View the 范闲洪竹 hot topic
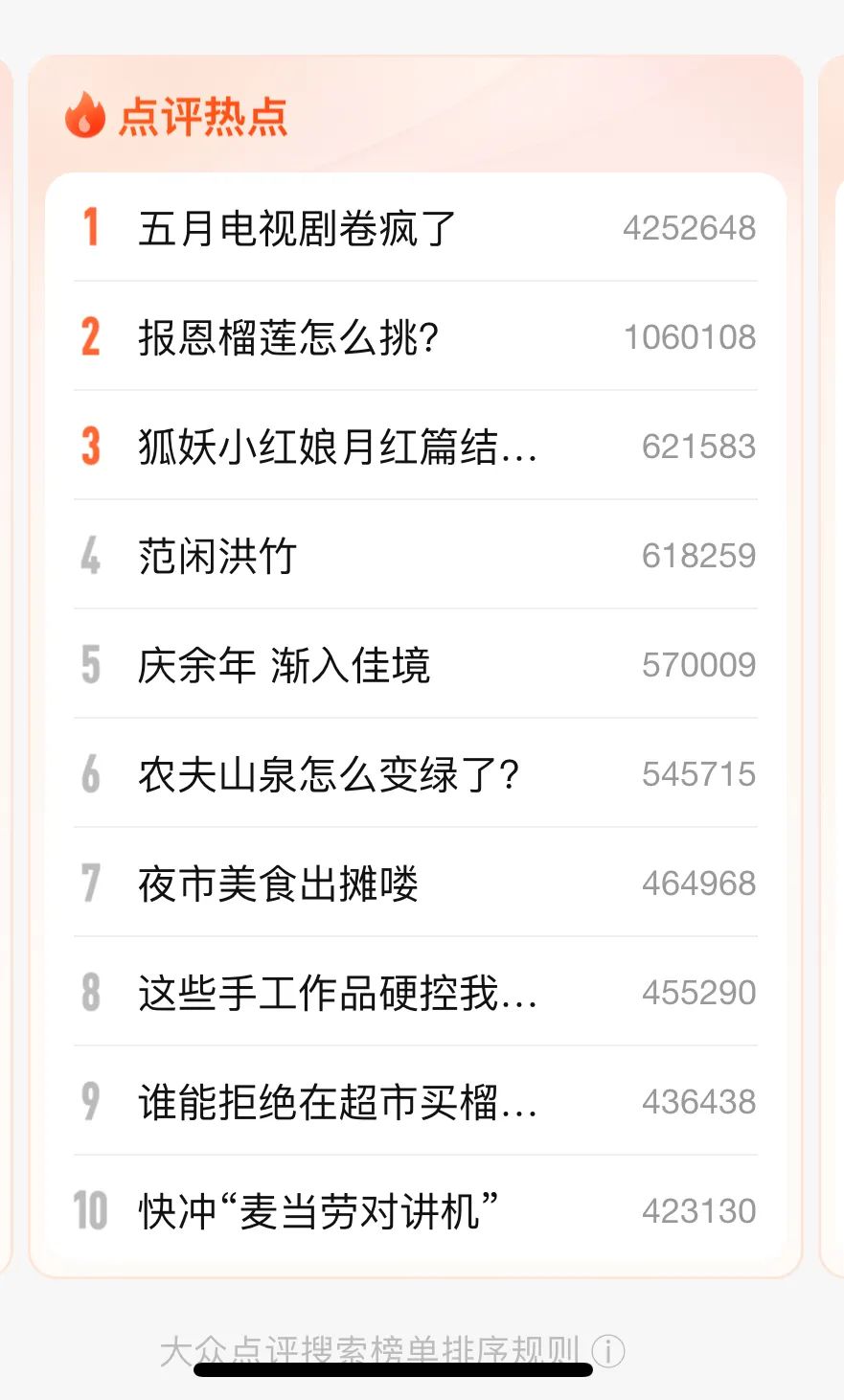 click(416, 555)
